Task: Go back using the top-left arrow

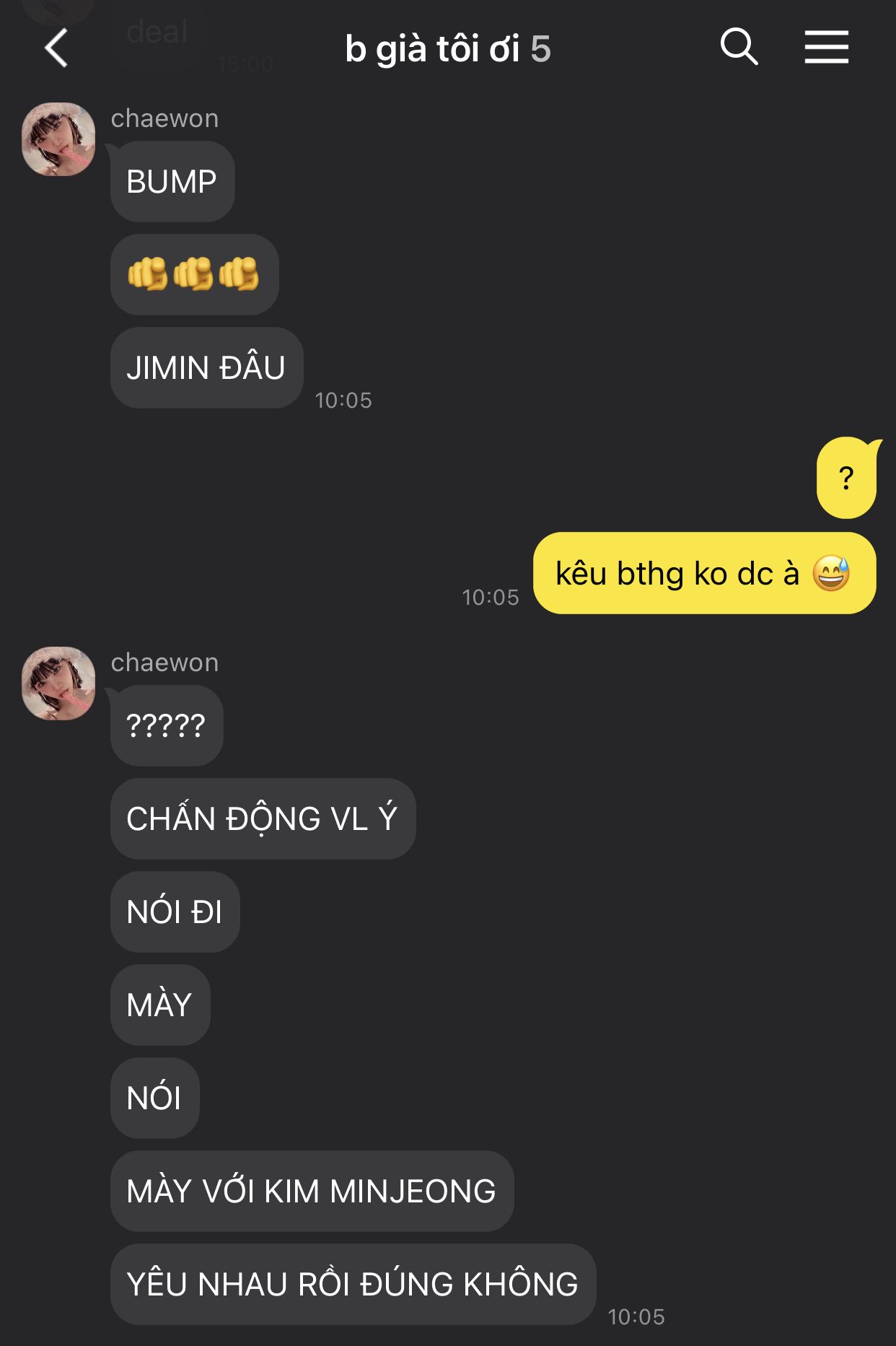Action: 56,48
